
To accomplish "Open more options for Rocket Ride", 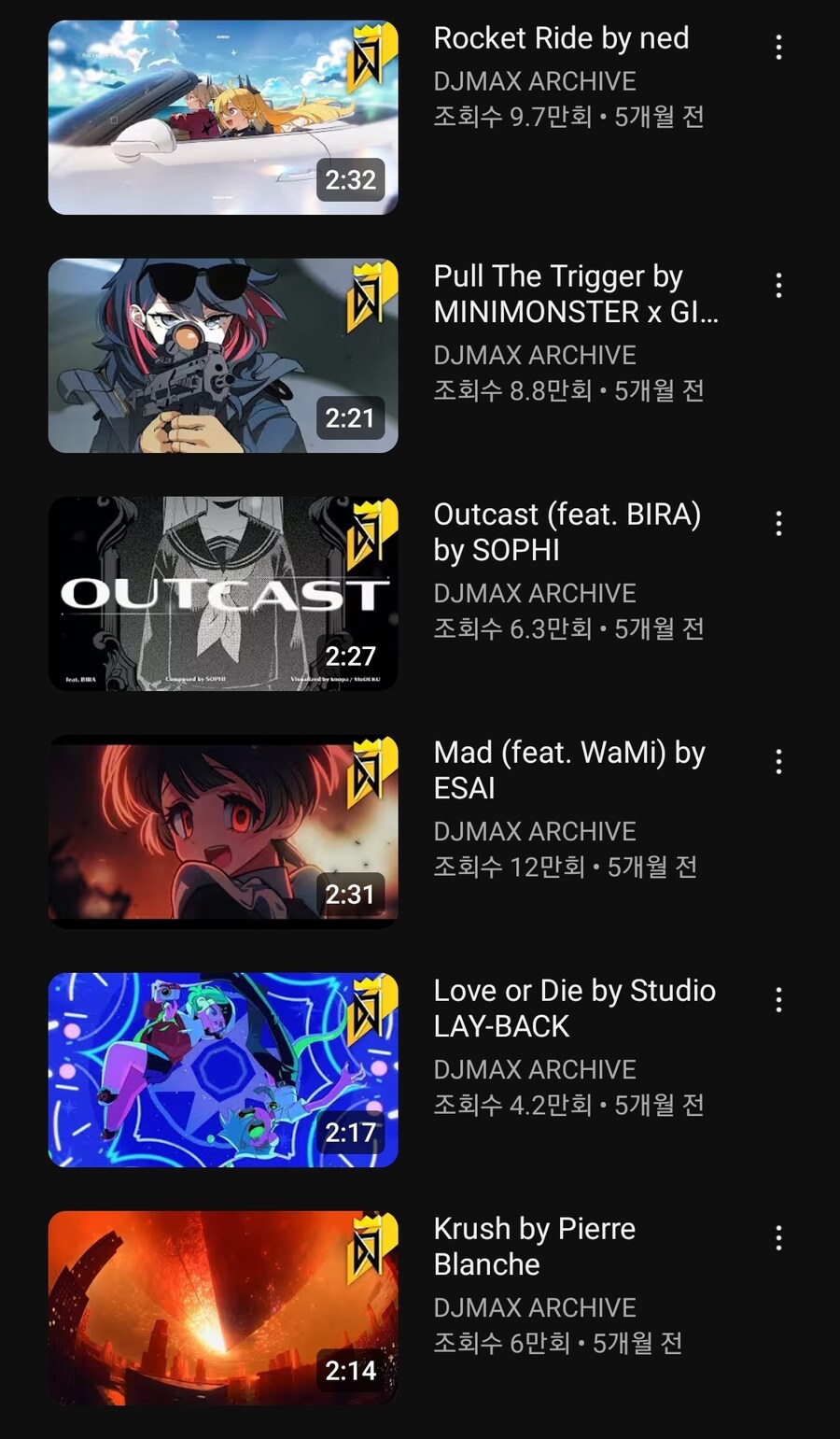I will [778, 48].
